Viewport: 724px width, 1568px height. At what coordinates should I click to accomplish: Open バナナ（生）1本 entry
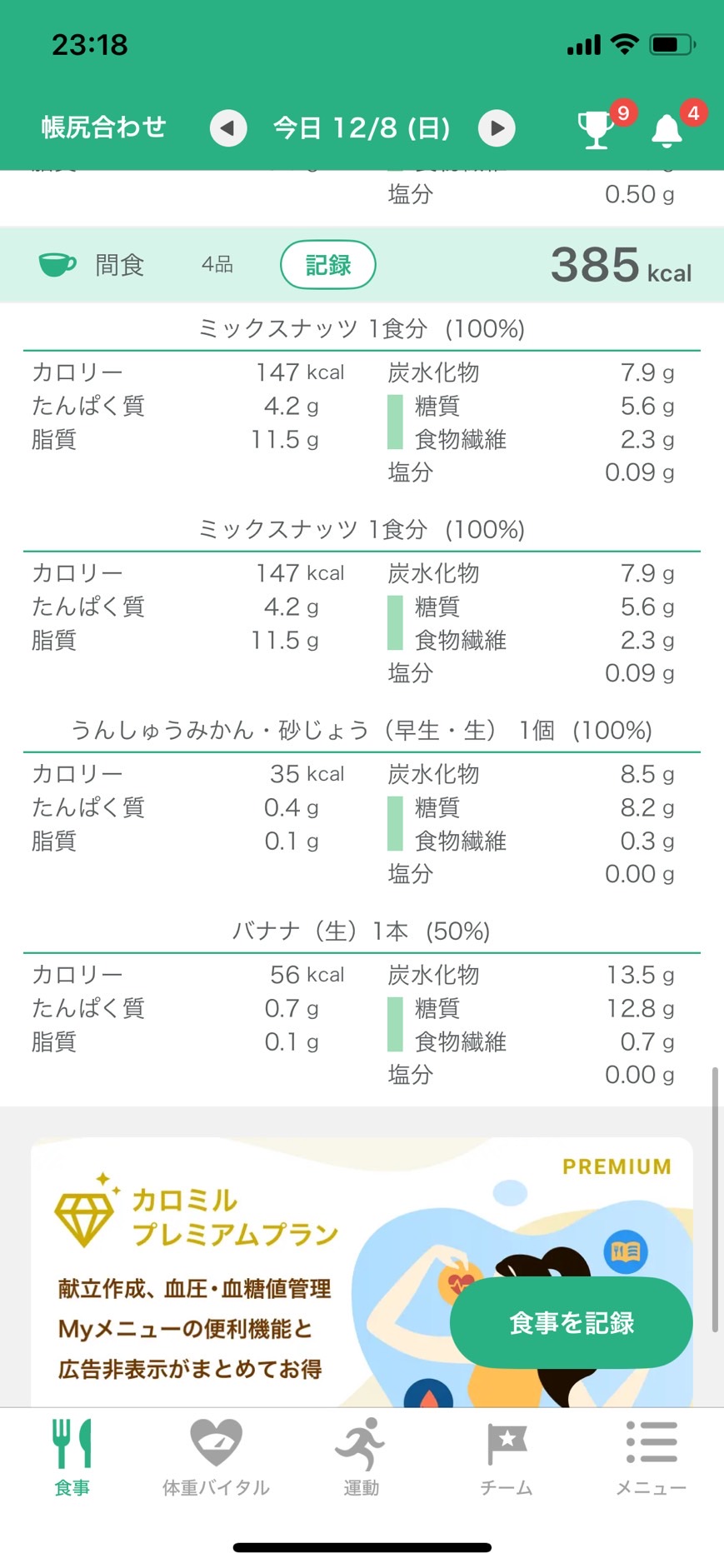coord(362,931)
